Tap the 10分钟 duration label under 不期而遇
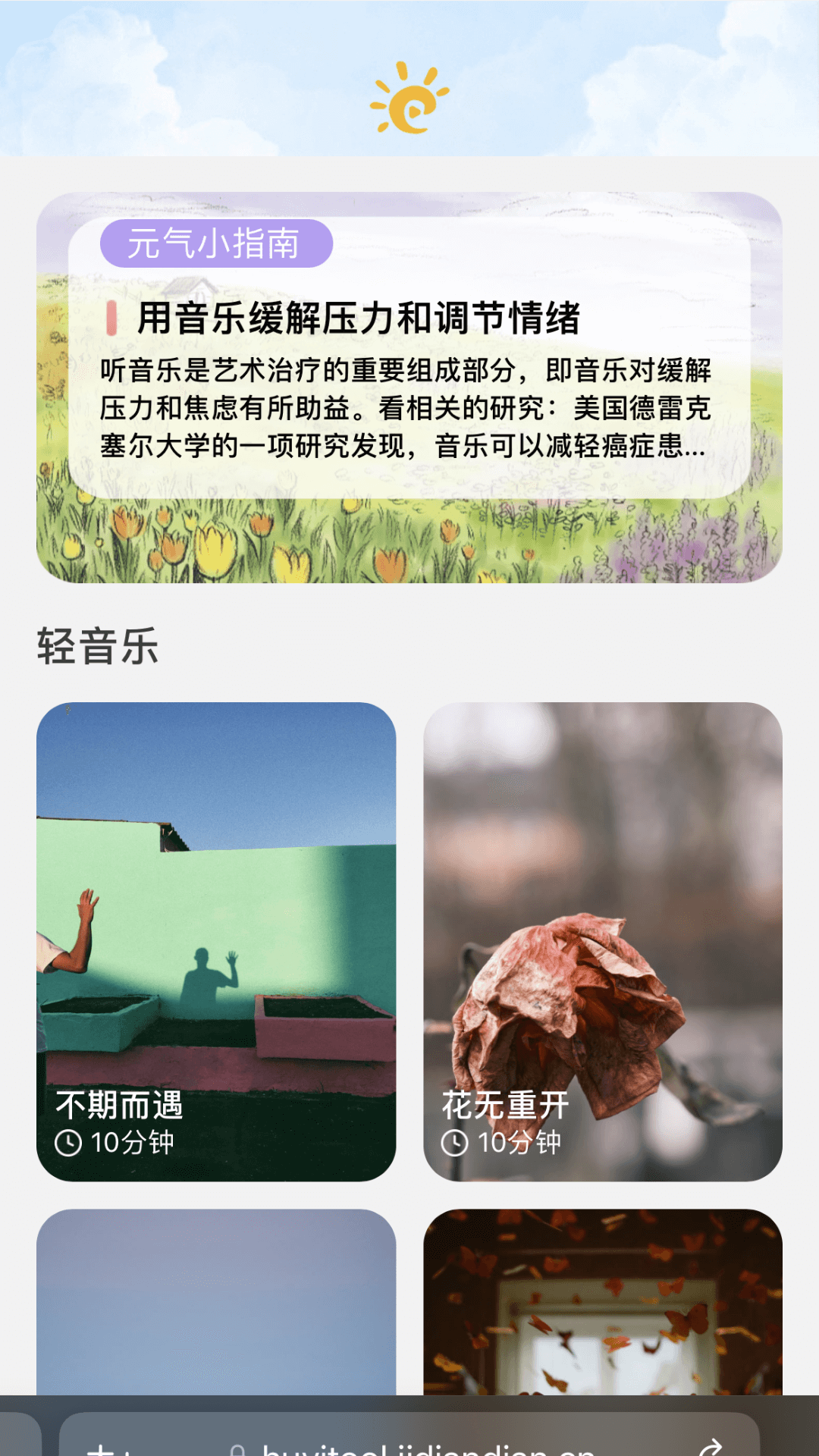This screenshot has height=1456, width=819. (x=133, y=1140)
